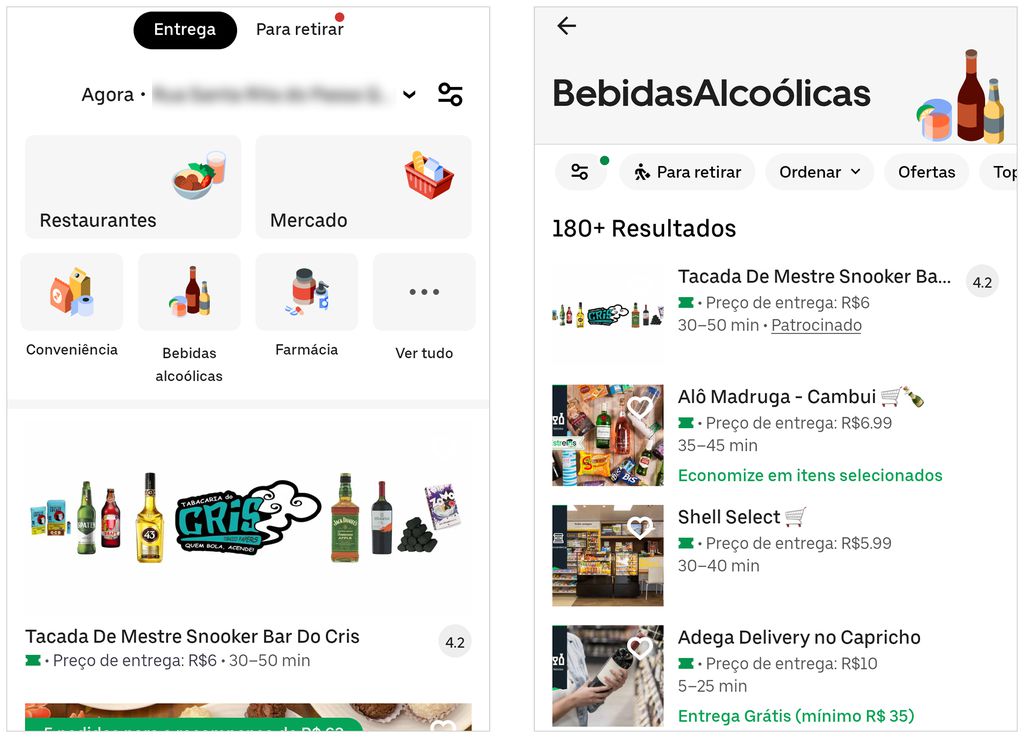1024x738 pixels.
Task: Open the filters chip with the green dot
Action: point(580,172)
